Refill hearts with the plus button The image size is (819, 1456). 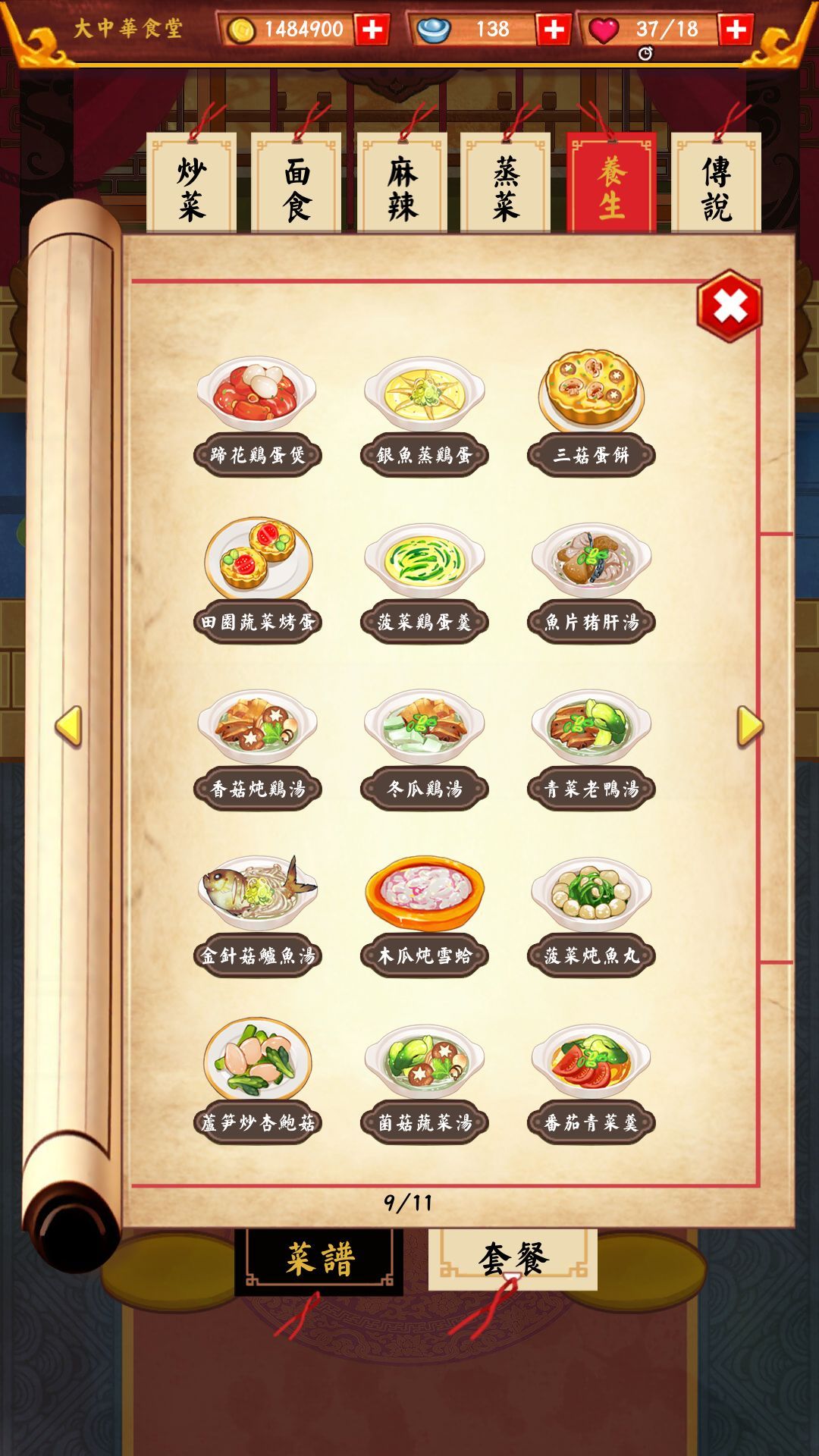pyautogui.click(x=735, y=30)
